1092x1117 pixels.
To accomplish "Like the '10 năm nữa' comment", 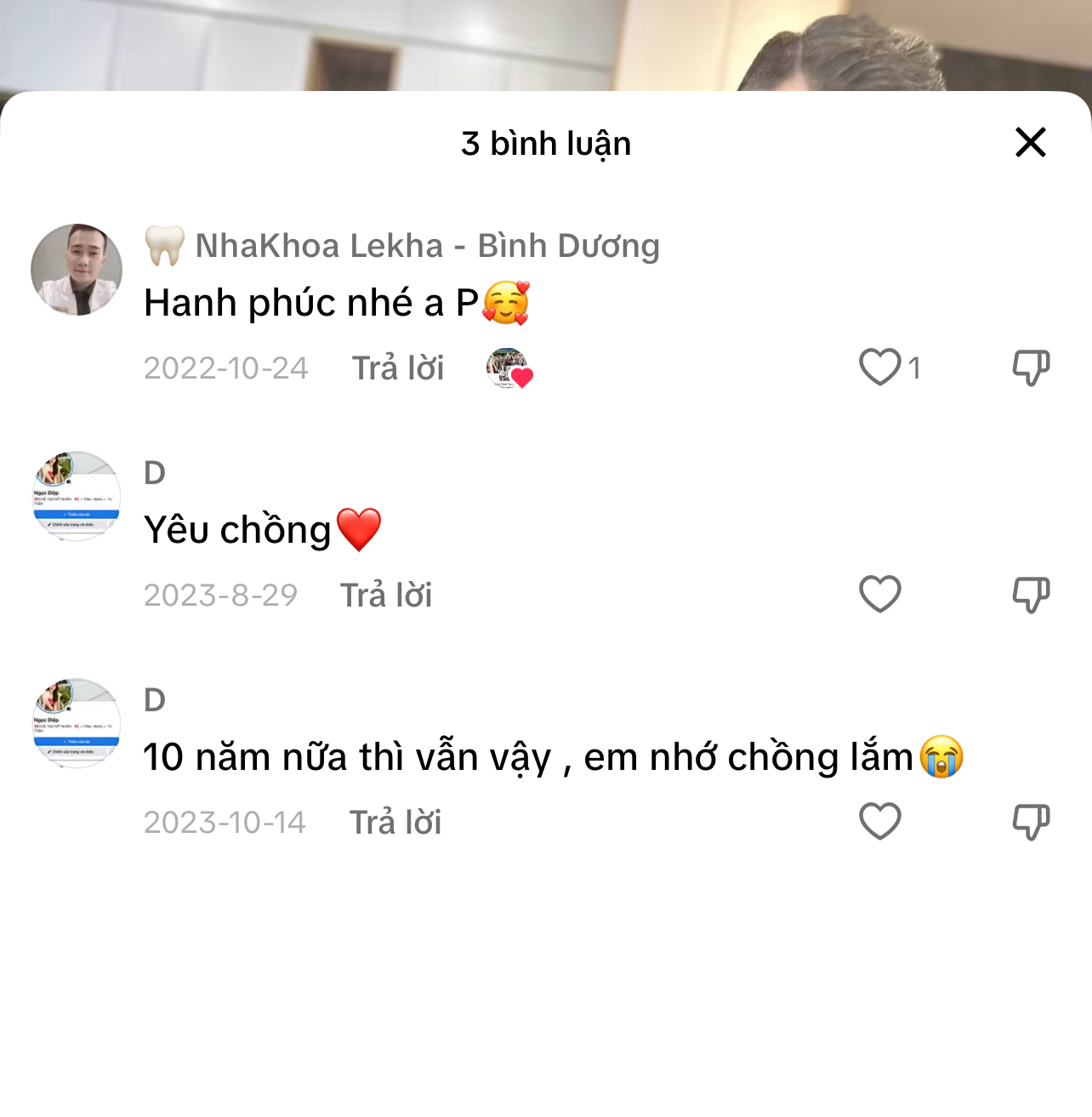I will [x=880, y=821].
